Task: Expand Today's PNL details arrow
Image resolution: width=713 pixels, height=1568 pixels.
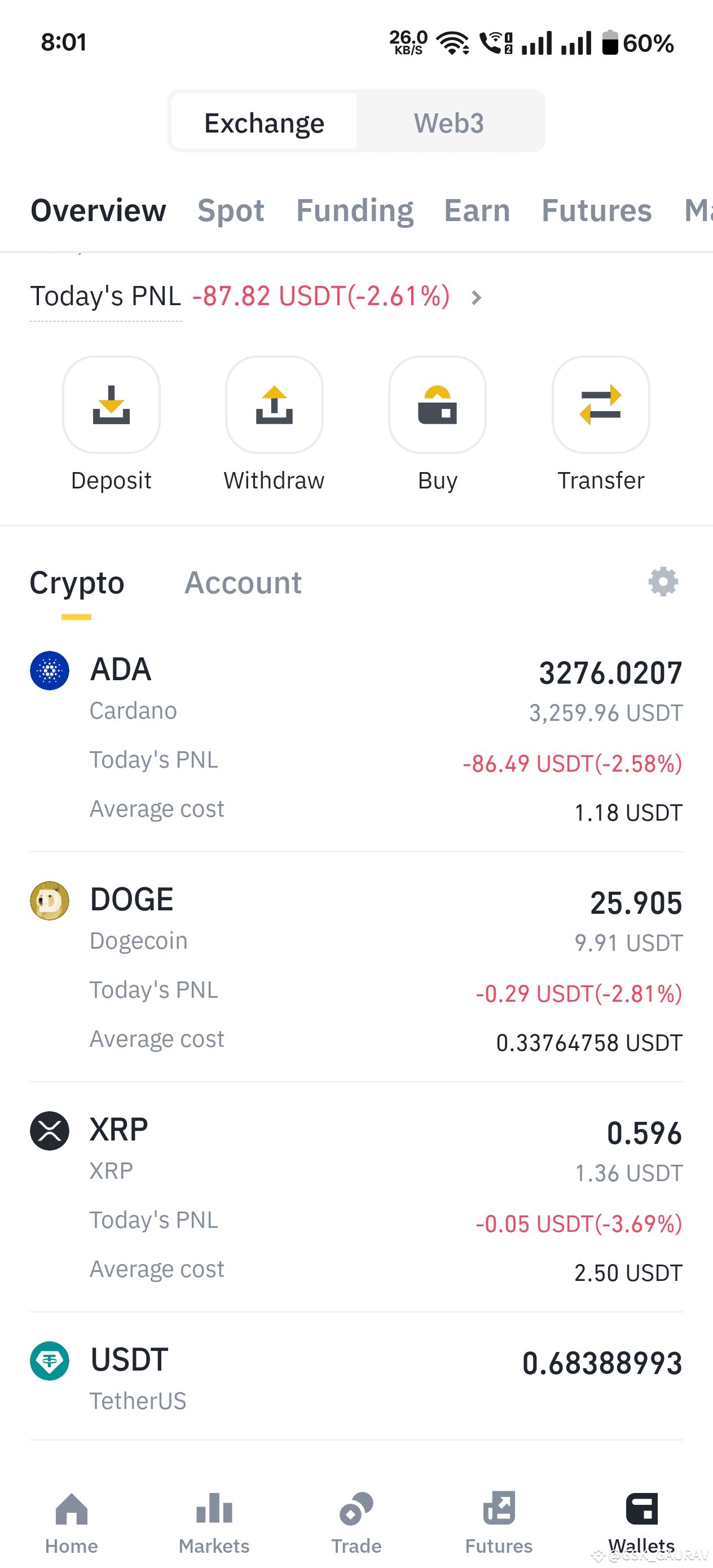Action: (x=477, y=297)
